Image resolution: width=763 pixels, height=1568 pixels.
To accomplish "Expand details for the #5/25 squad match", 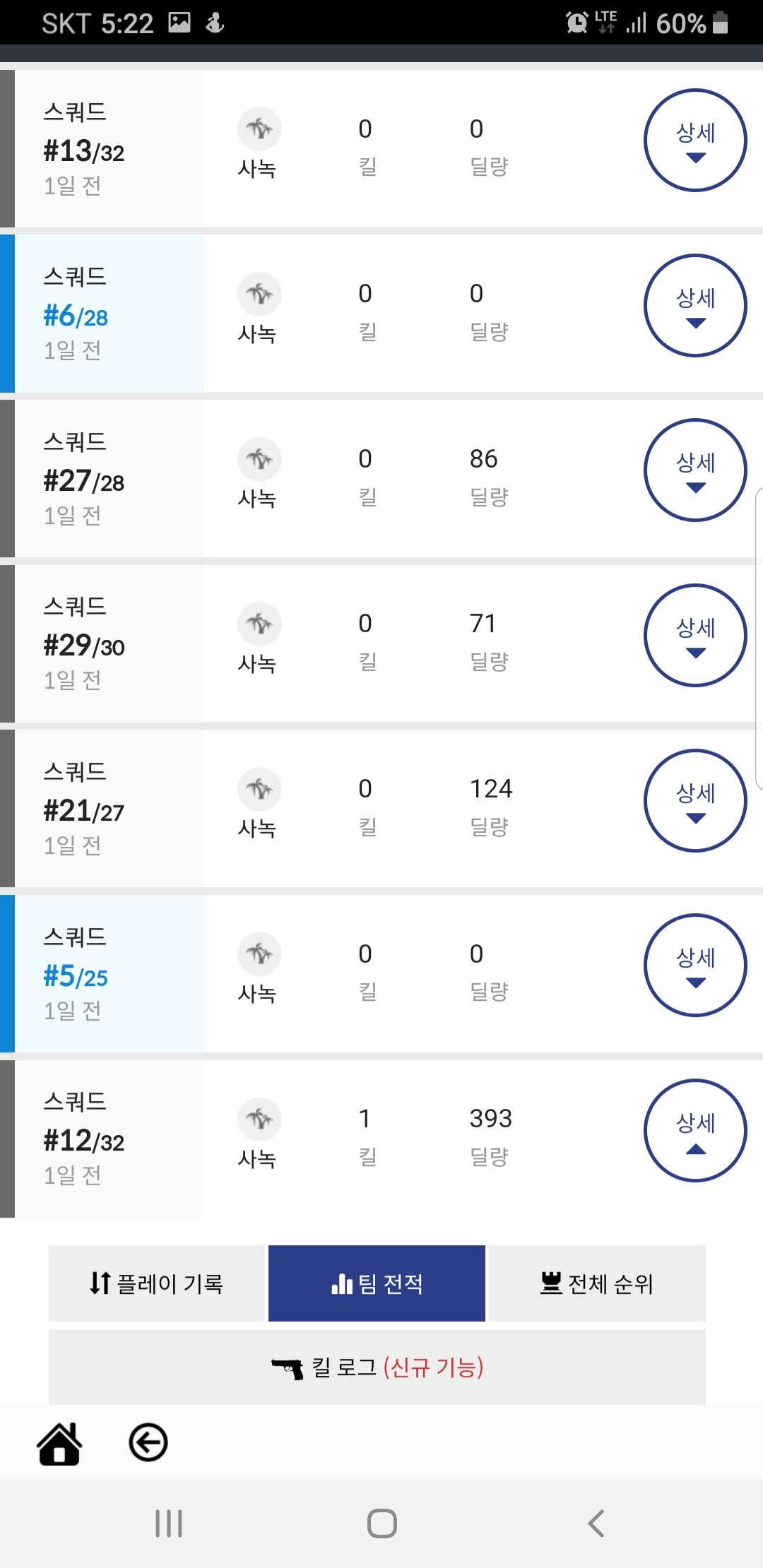I will 695,966.
